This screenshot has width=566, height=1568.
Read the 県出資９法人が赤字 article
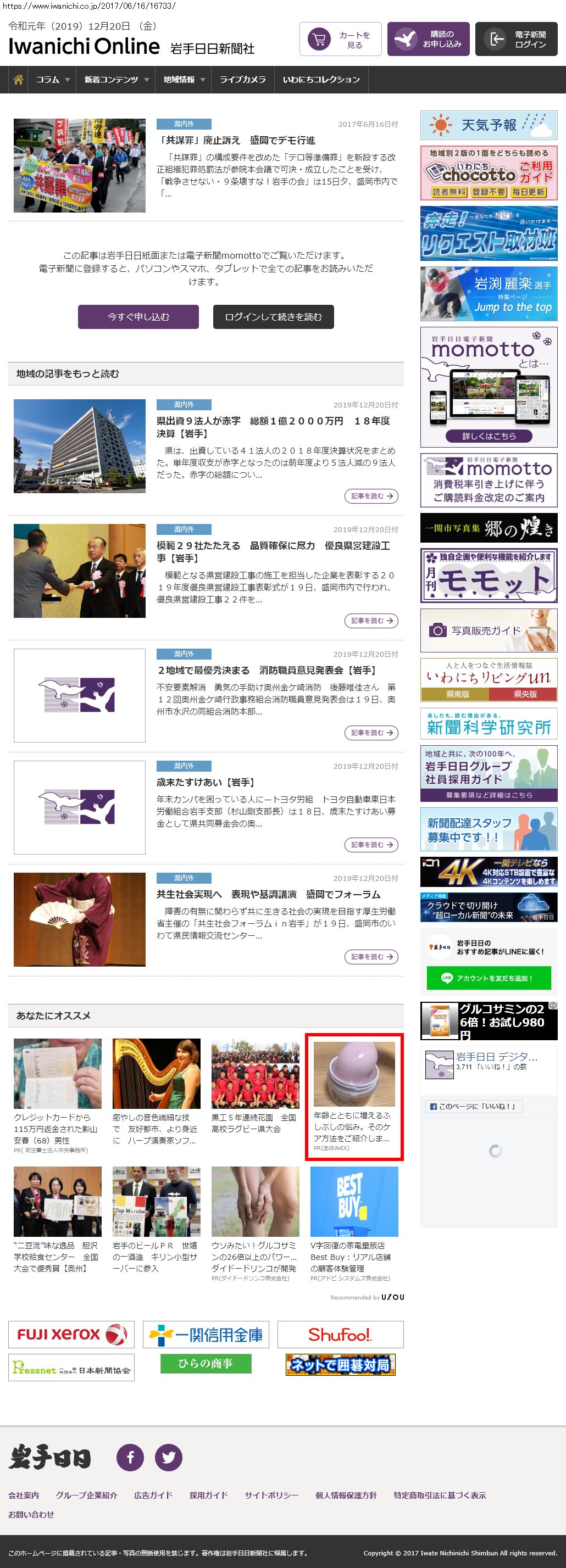[x=371, y=496]
